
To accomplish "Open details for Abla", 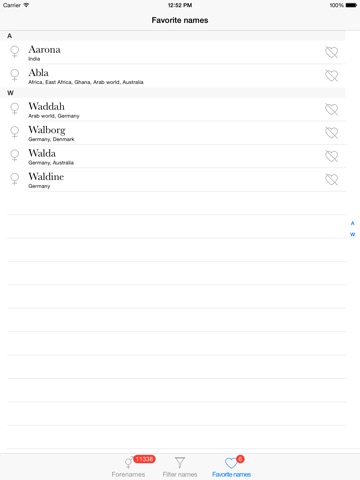I will click(x=173, y=76).
